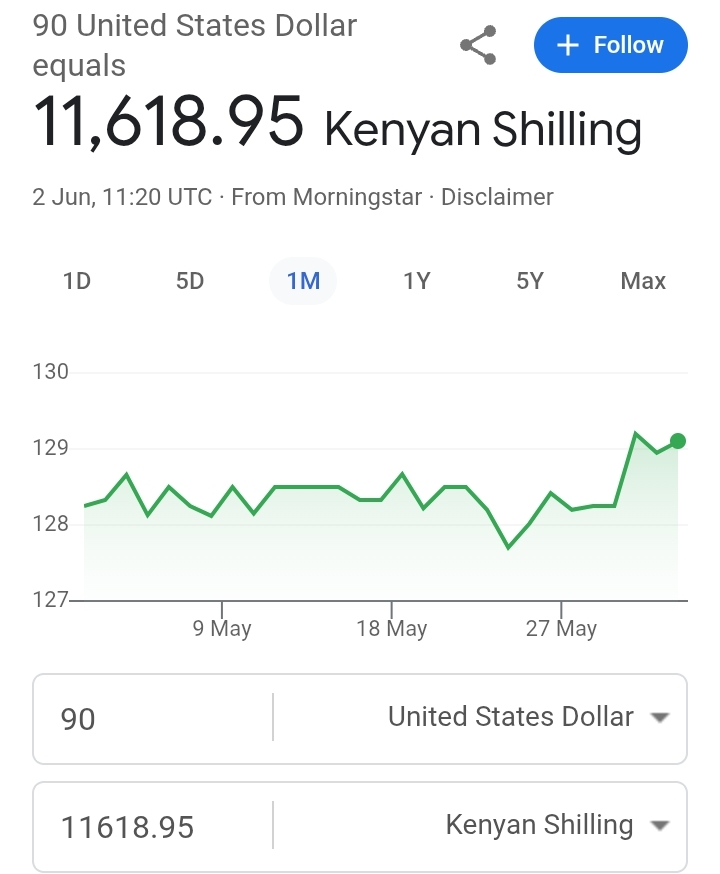Viewport: 720px width, 874px height.
Task: Switch chart to Max range
Action: [x=643, y=281]
